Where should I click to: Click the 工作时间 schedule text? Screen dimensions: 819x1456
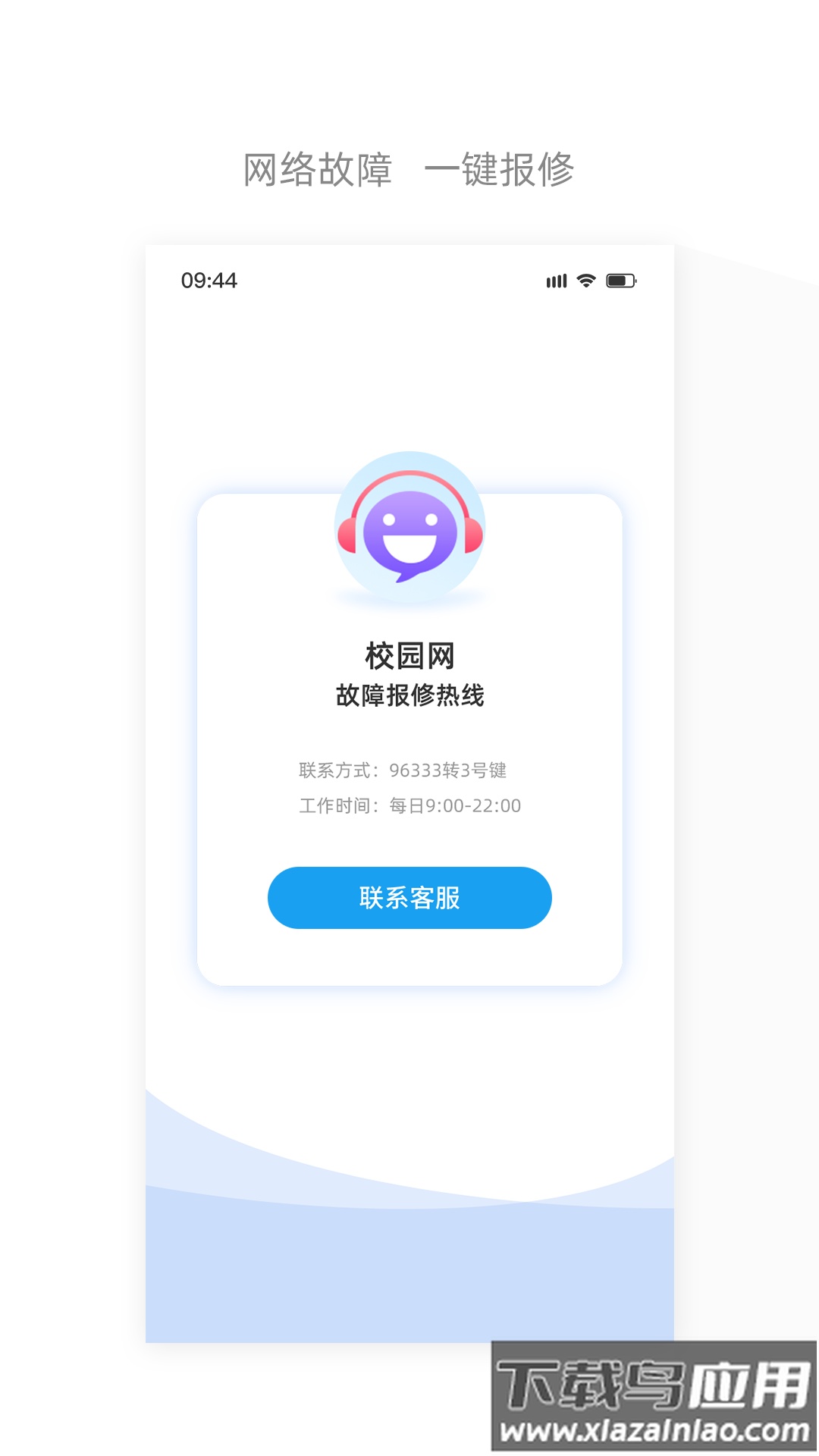[339, 806]
